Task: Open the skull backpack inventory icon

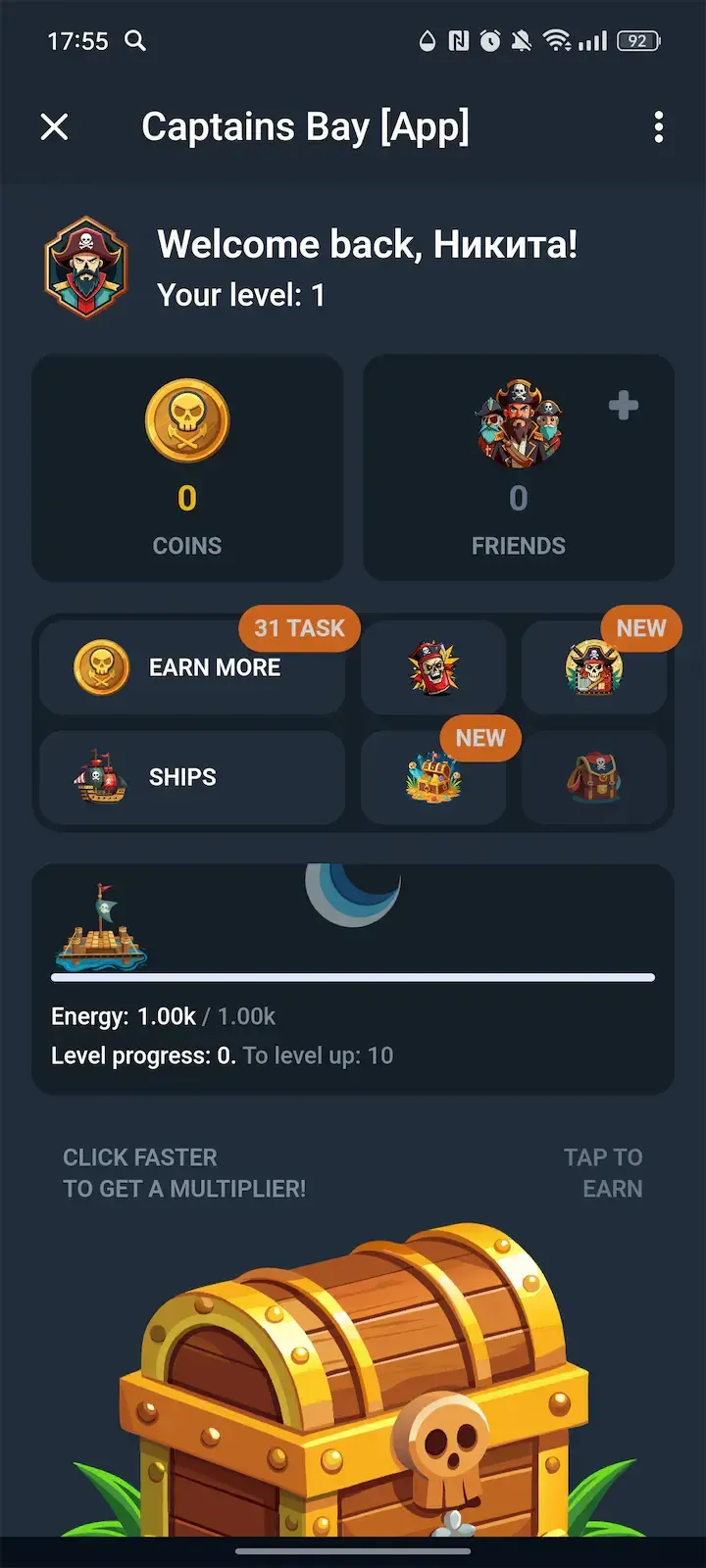Action: click(x=595, y=777)
